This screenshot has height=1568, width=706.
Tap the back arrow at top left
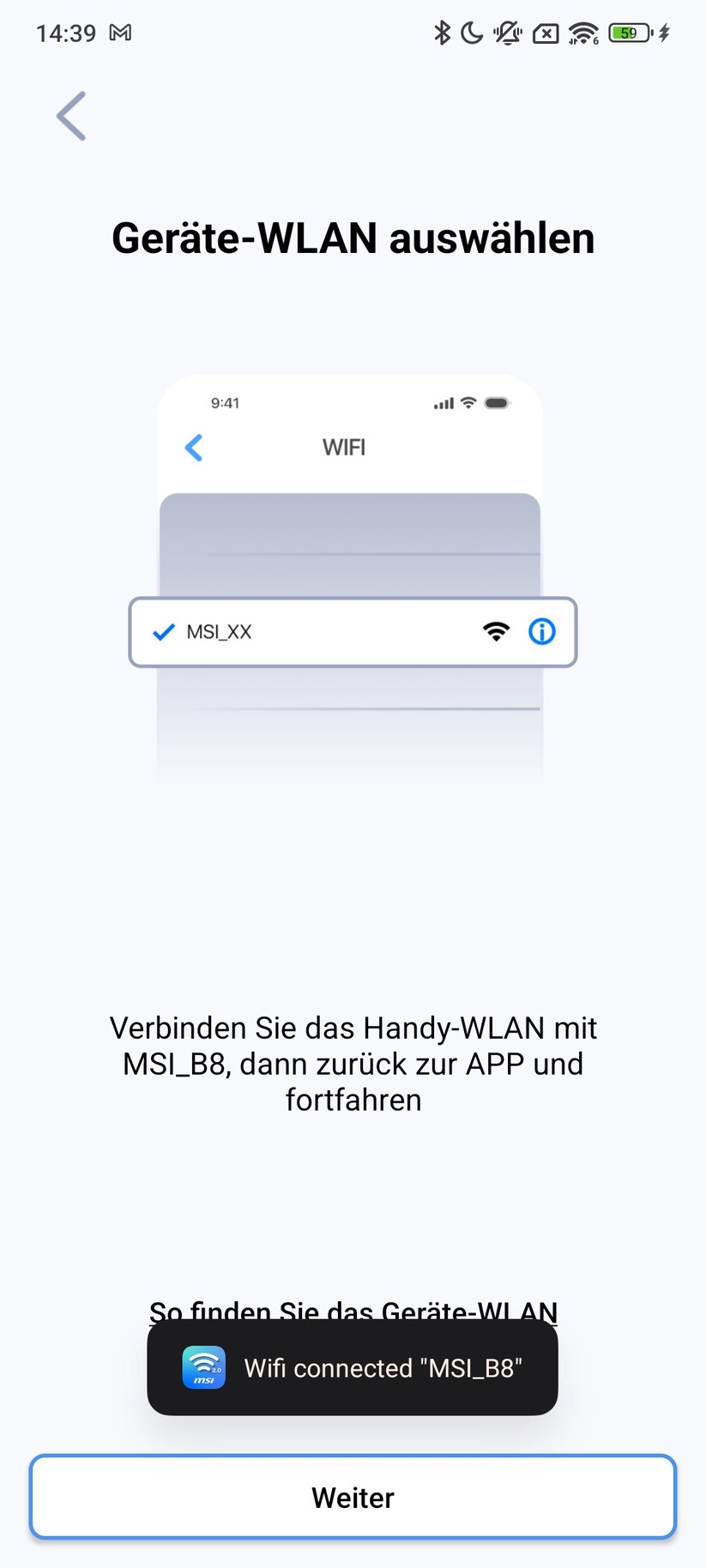[x=70, y=116]
